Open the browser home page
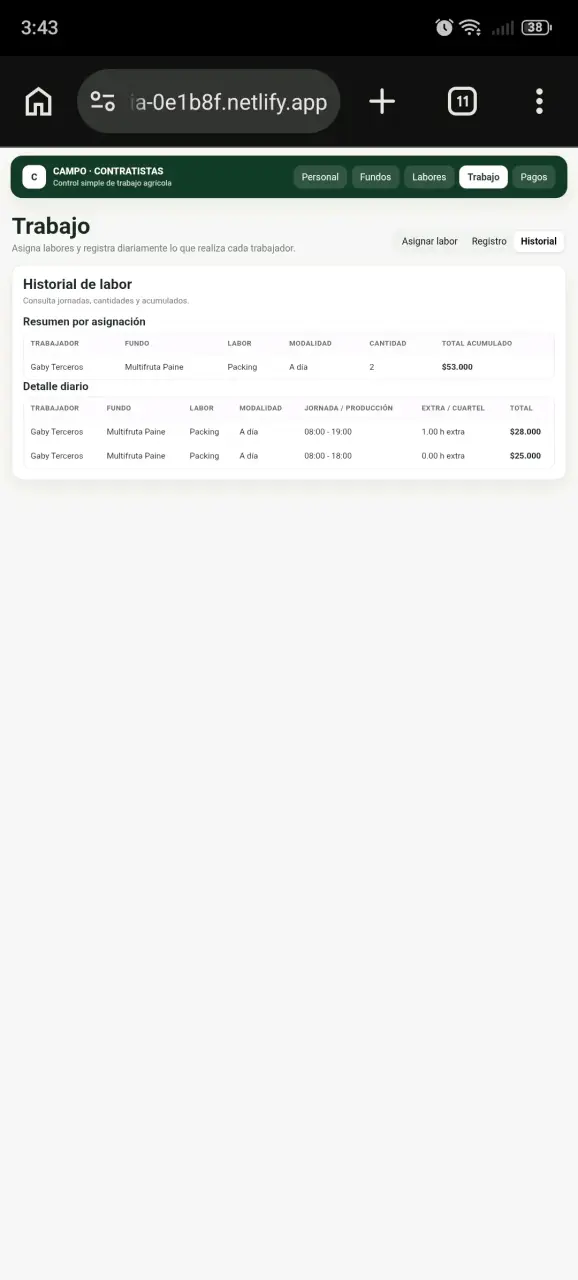578x1280 pixels. [x=38, y=101]
